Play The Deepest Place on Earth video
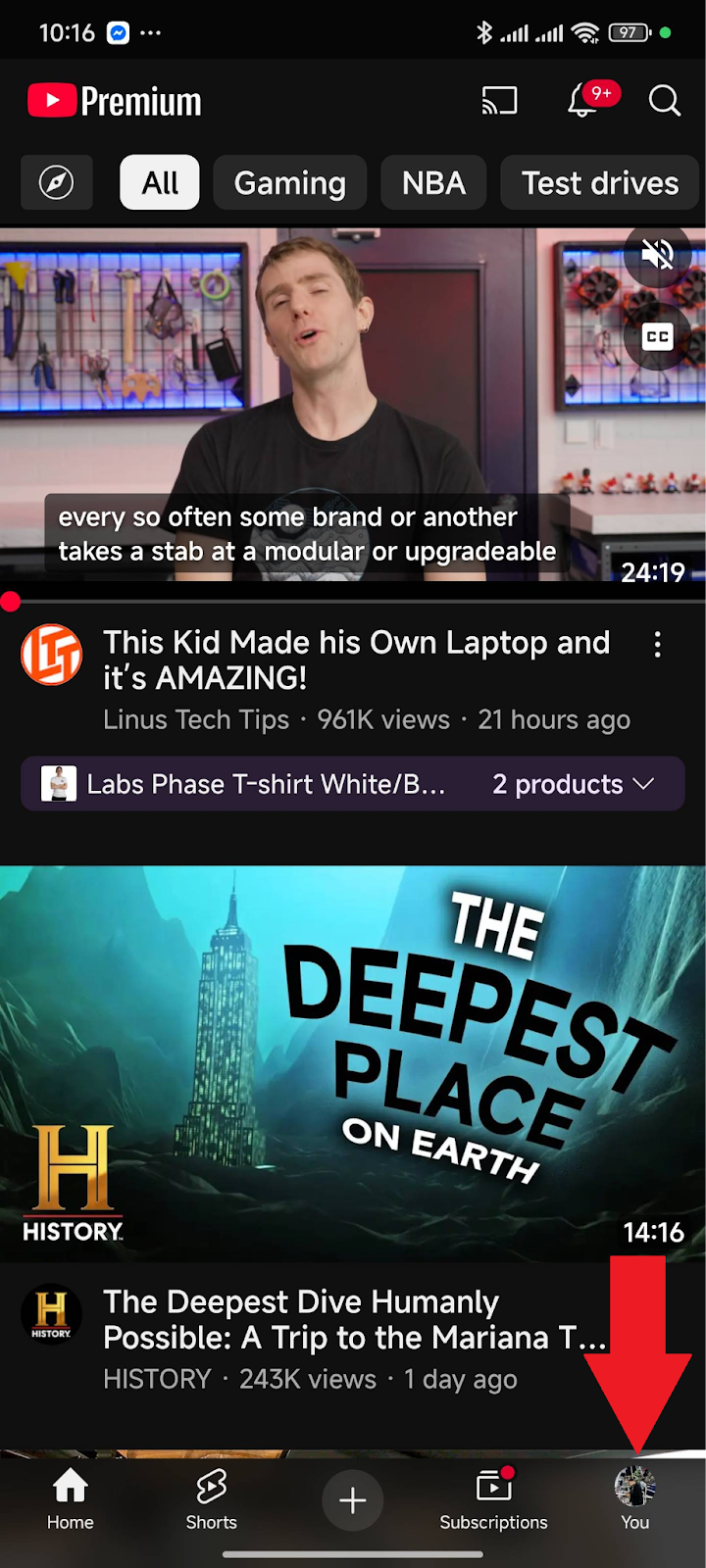 (353, 1063)
